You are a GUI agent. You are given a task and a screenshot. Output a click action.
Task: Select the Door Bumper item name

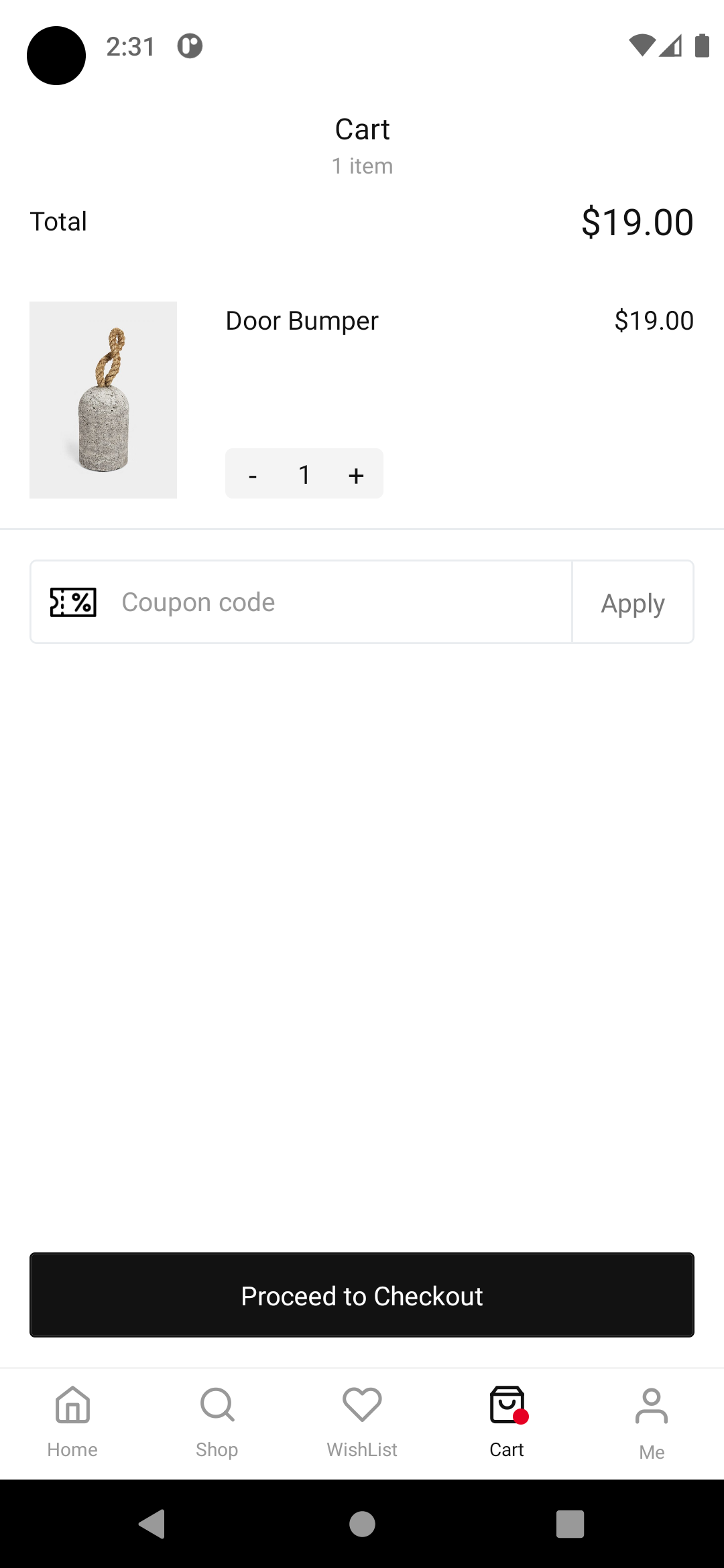[301, 320]
